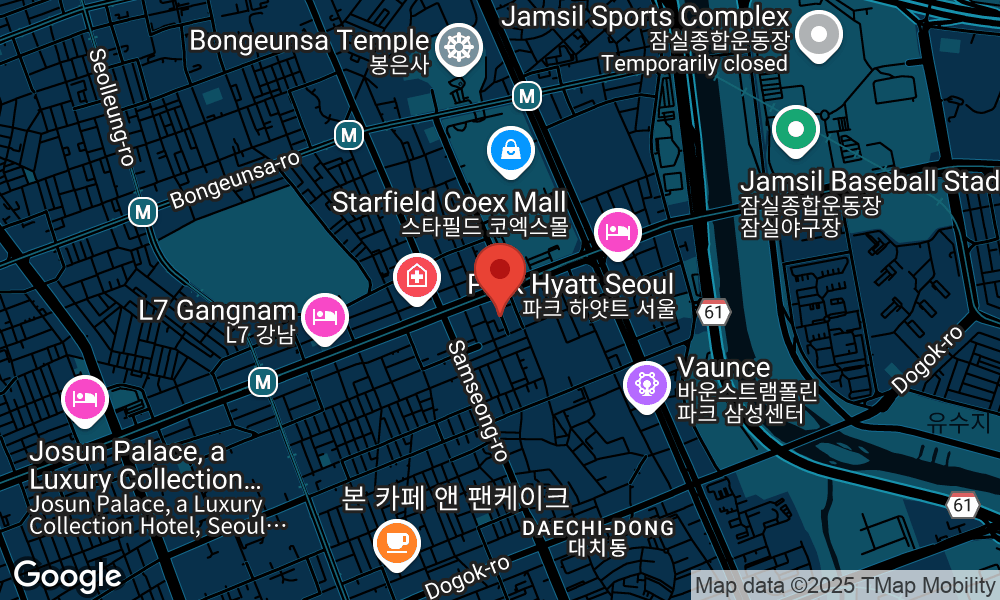
Task: Select the red hospital marker
Action: tap(417, 276)
